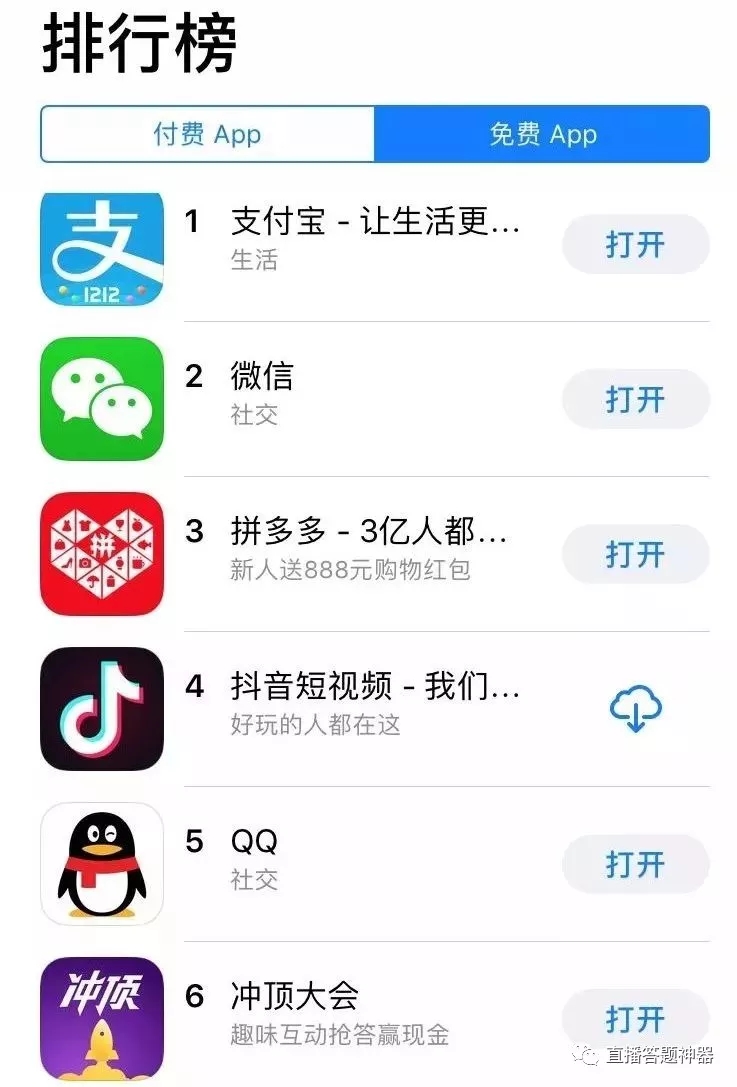Tap 打开 button next to 支付宝

(x=635, y=245)
